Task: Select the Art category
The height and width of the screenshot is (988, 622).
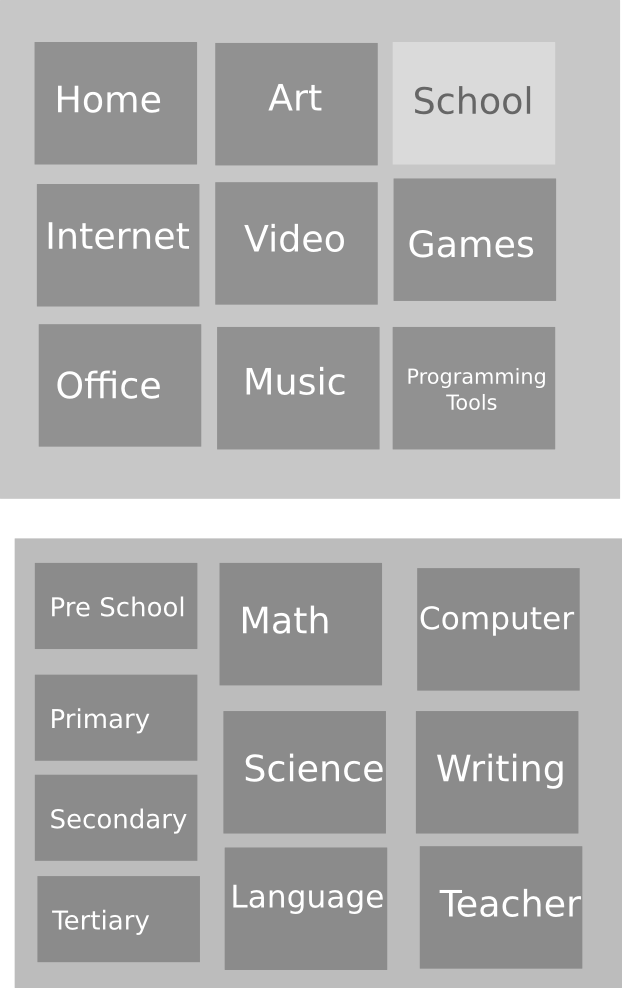Action: tap(296, 103)
